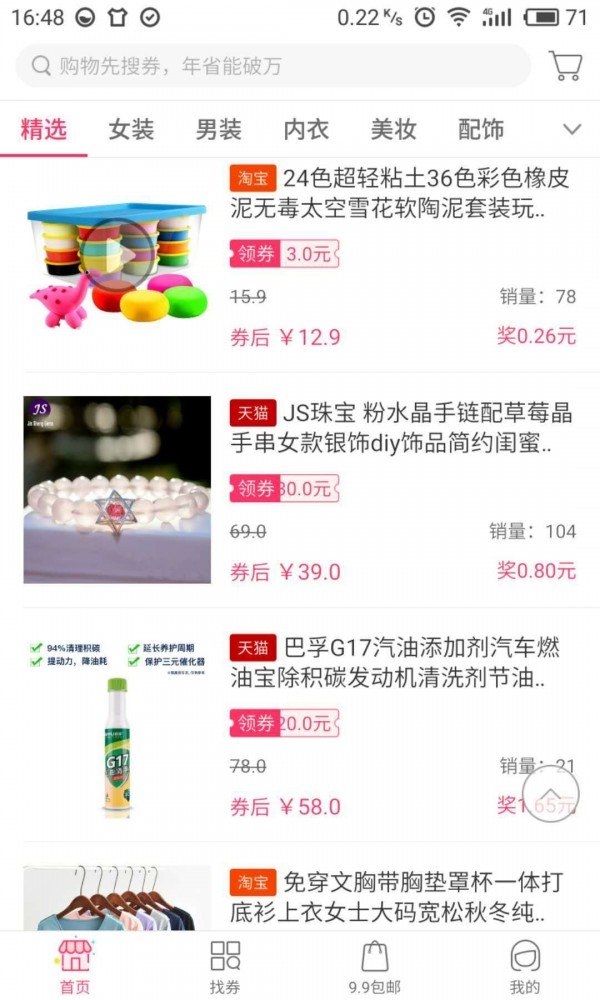Claim the 3.0元 coupon for the clay set
This screenshot has height=1000, width=600.
pos(284,254)
